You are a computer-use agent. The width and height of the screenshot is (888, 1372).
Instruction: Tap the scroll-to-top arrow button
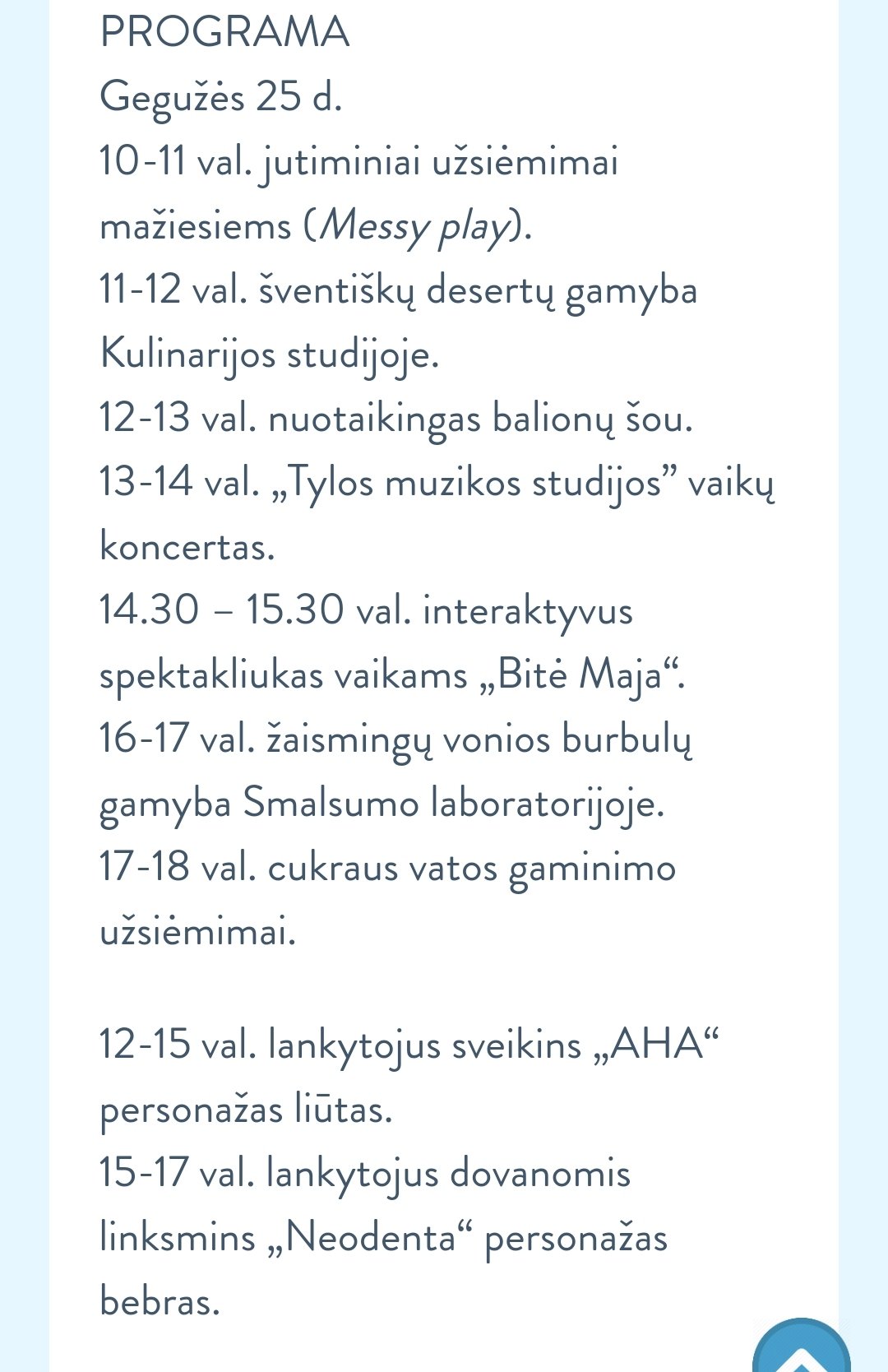(x=801, y=1349)
